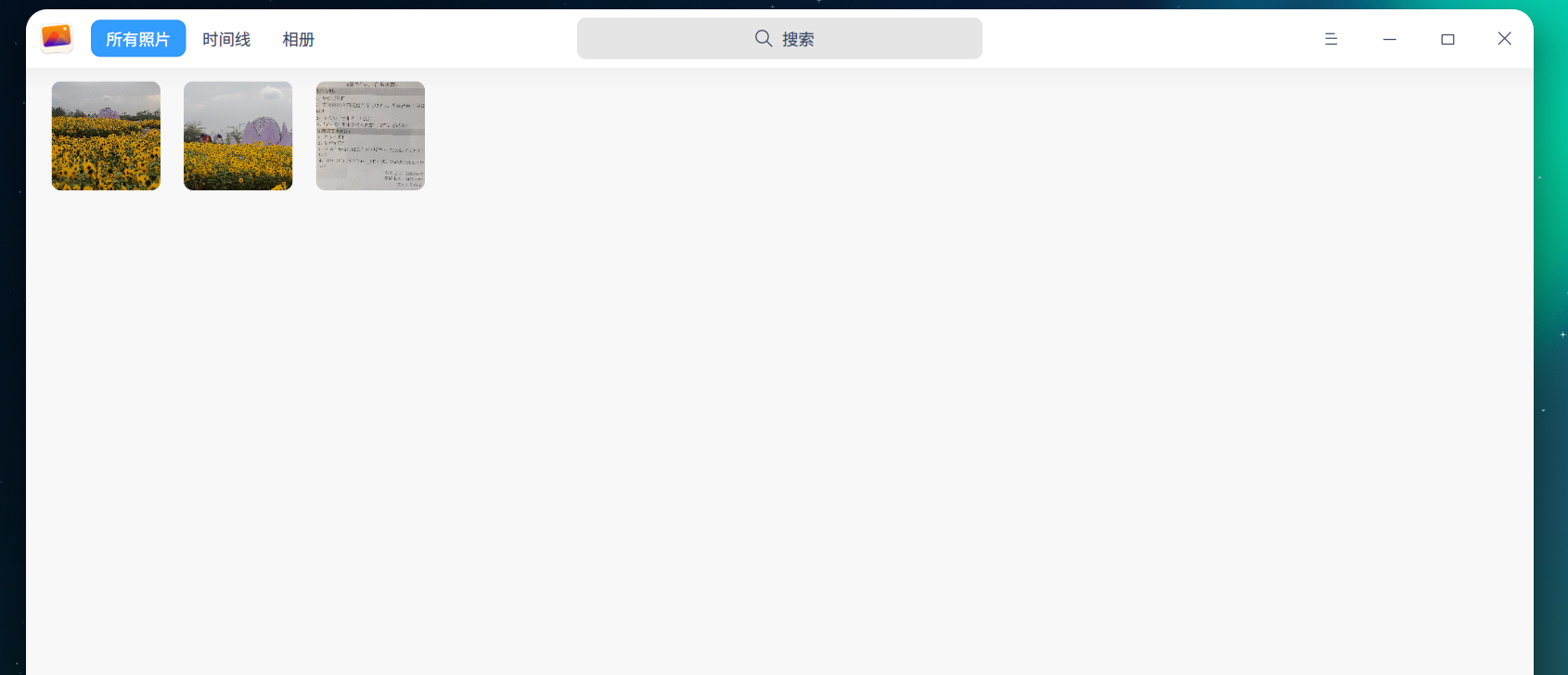
Task: Maximize the album window
Action: 1446,39
